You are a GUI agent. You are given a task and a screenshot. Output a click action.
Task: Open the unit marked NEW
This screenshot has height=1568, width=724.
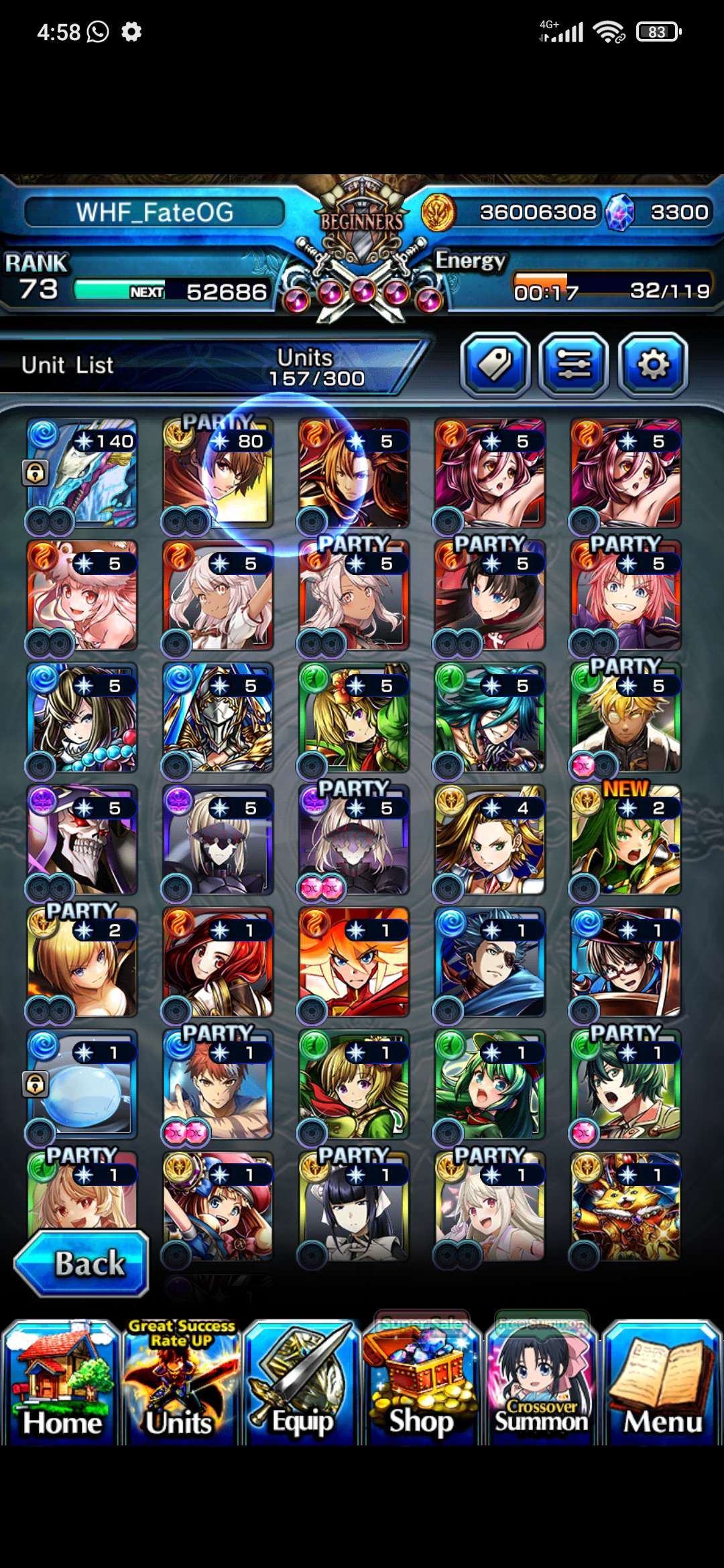[625, 840]
